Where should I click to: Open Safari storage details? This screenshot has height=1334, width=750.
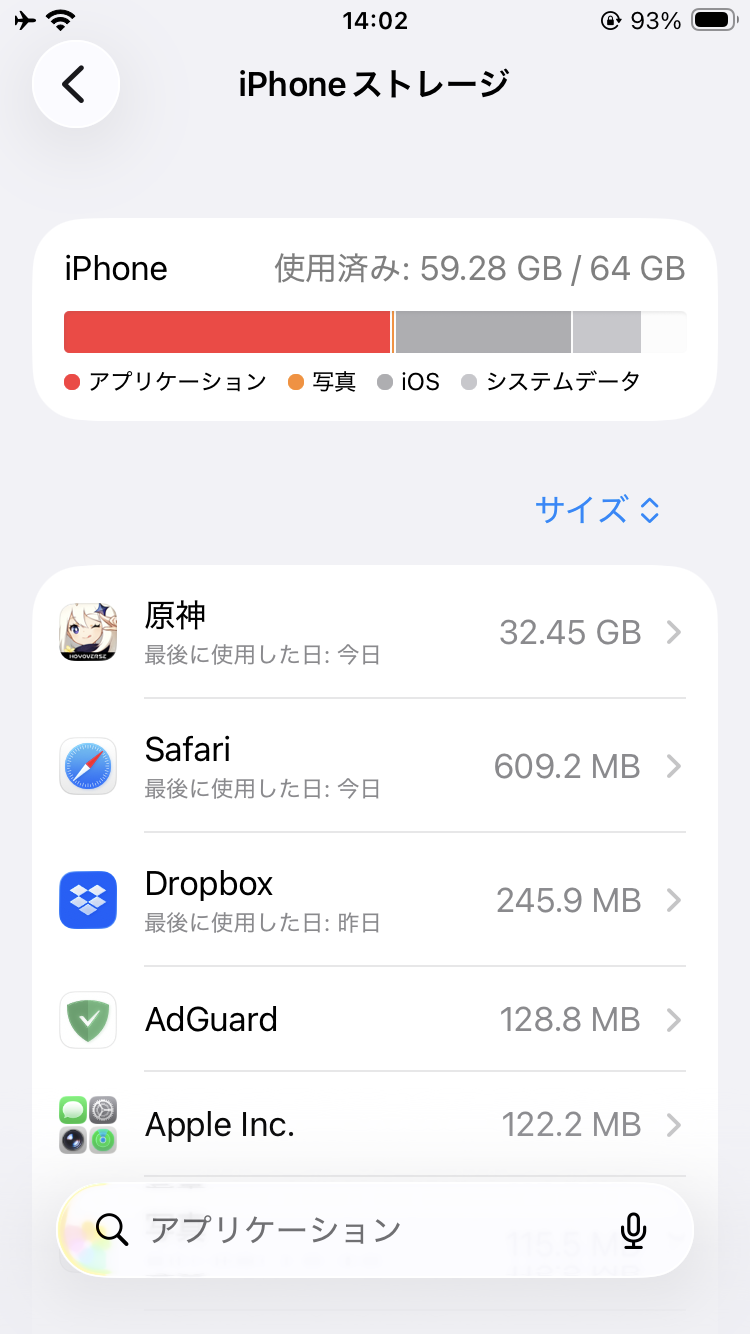tap(374, 766)
